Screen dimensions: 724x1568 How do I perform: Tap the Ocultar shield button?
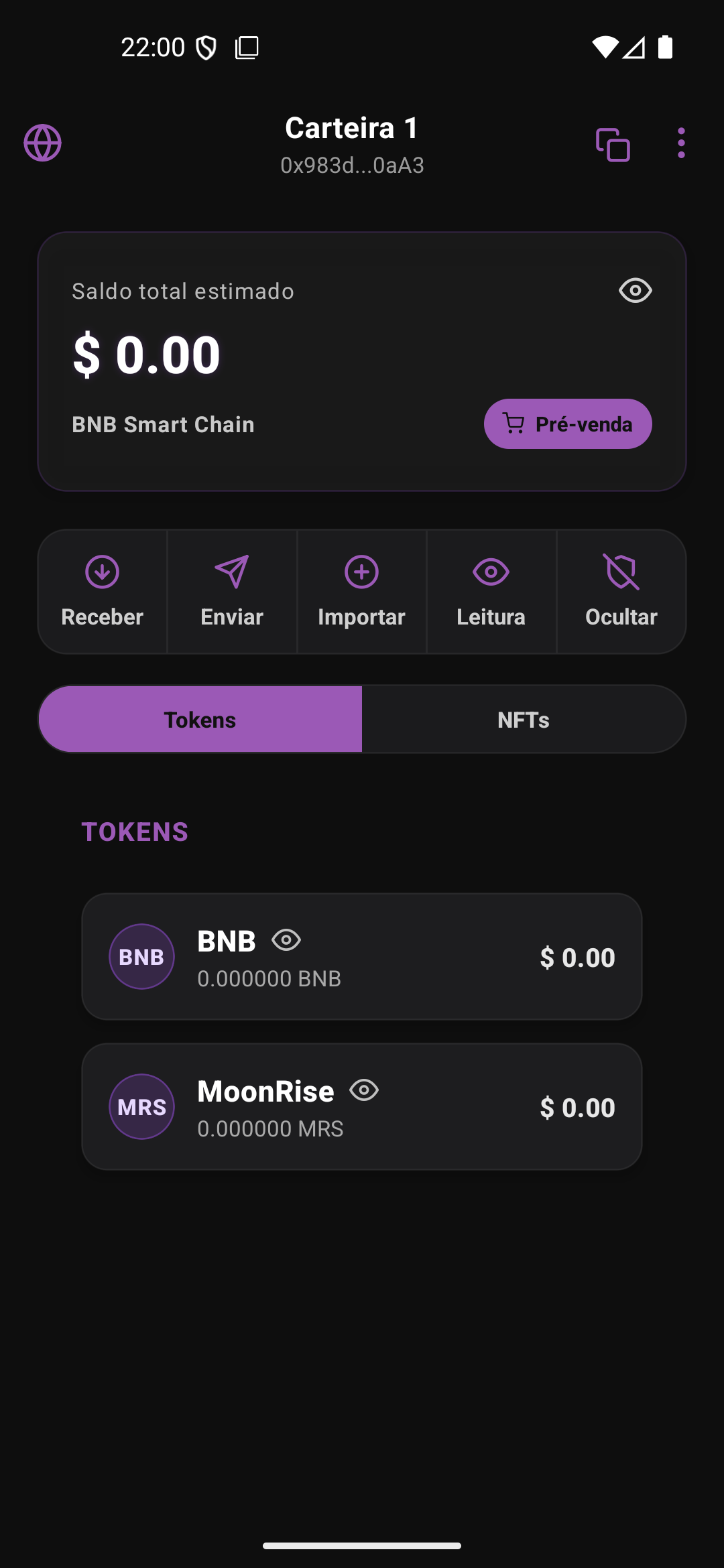coord(621,591)
